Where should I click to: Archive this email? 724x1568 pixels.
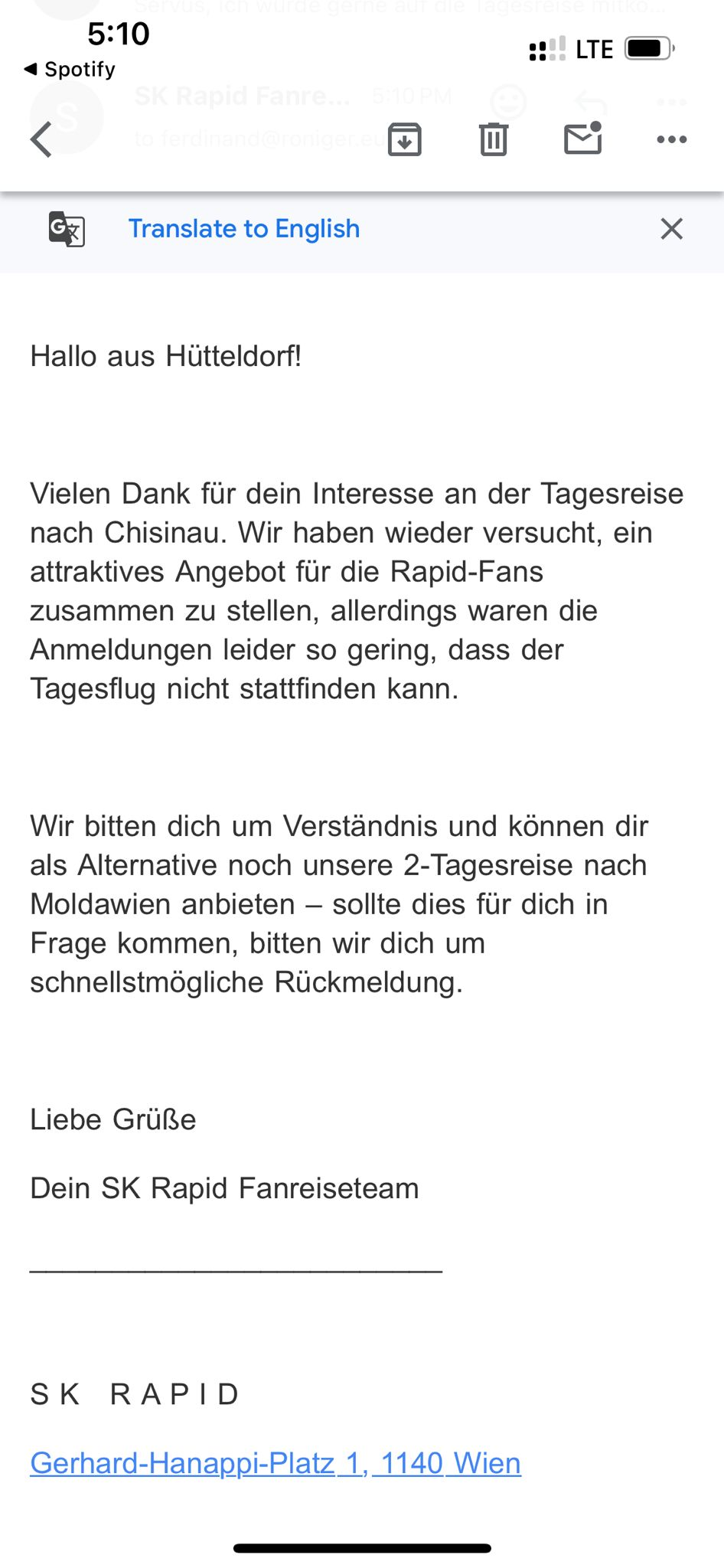[x=404, y=139]
